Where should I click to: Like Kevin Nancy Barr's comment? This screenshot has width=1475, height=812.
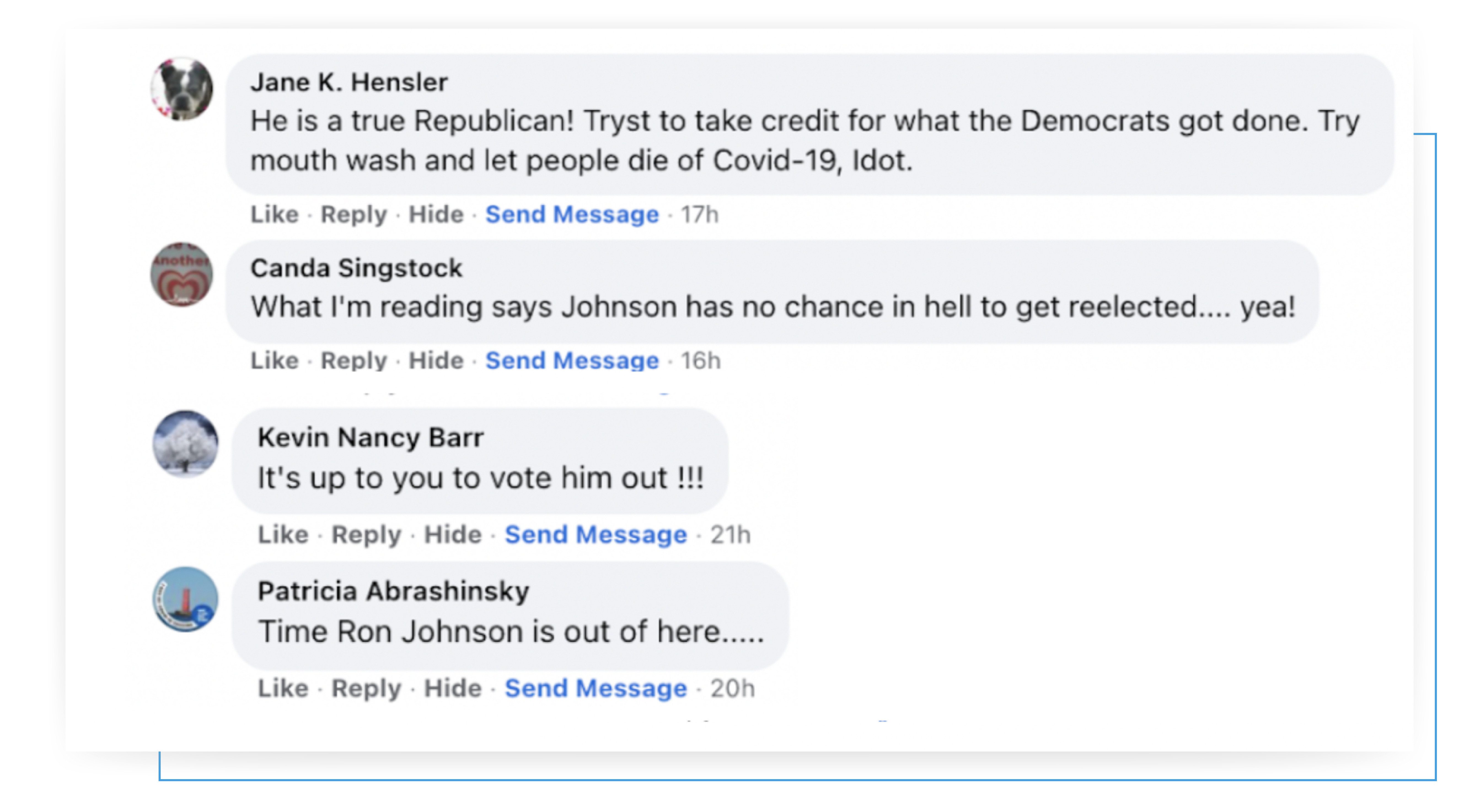[x=283, y=534]
